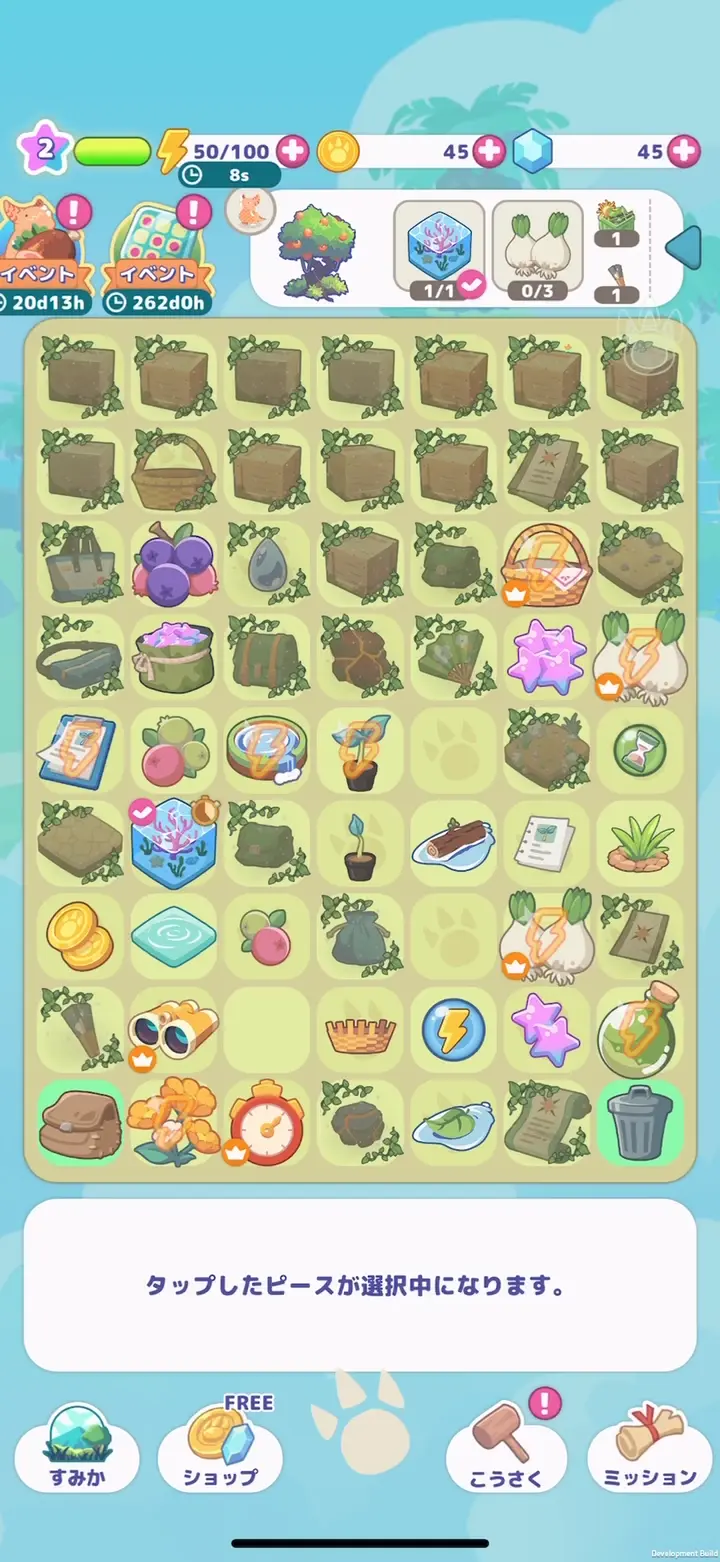The height and width of the screenshot is (1562, 720).
Task: Tap the trash can on the board
Action: tap(639, 1122)
